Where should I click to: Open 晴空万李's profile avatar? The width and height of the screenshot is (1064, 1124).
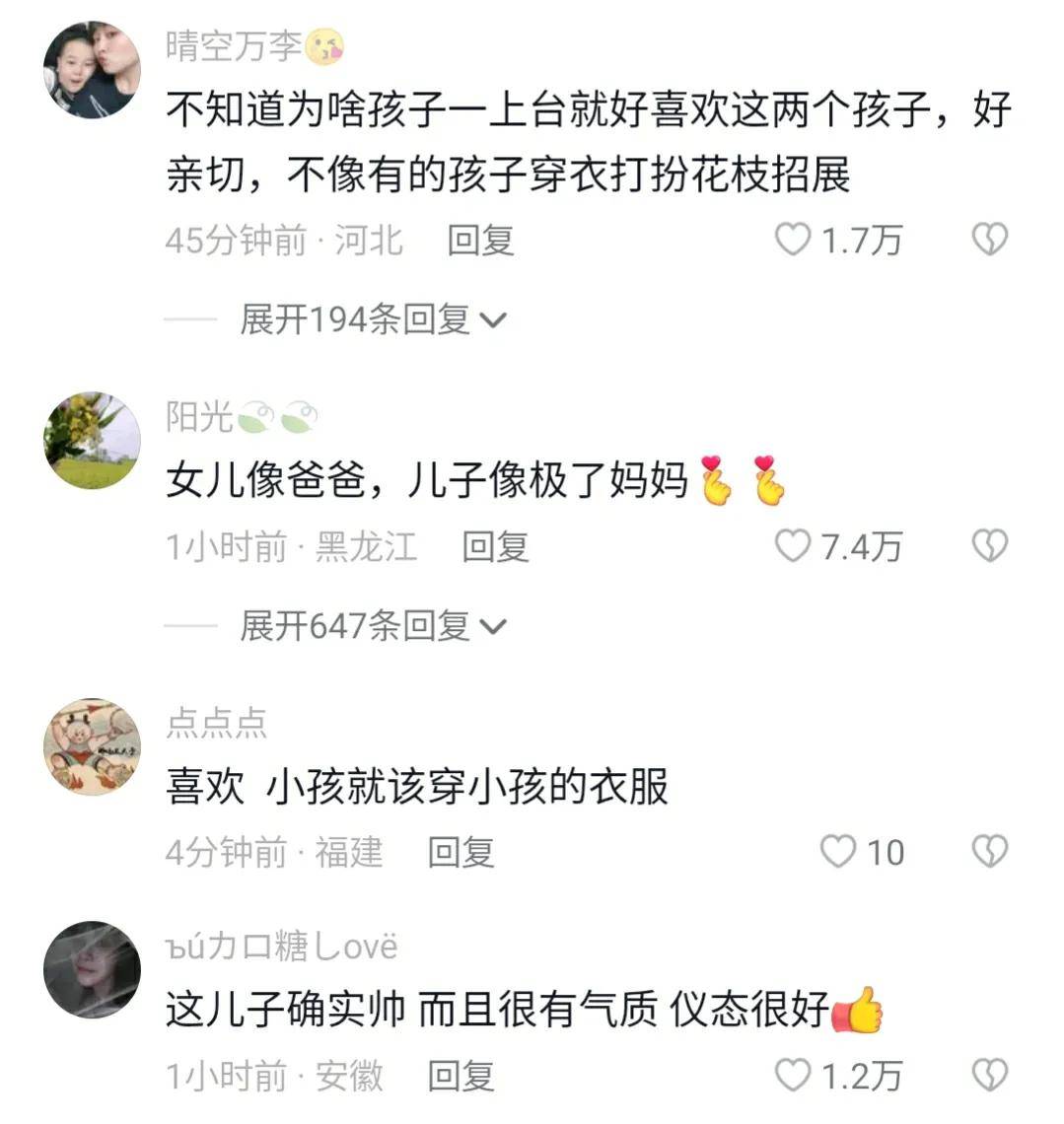[92, 70]
